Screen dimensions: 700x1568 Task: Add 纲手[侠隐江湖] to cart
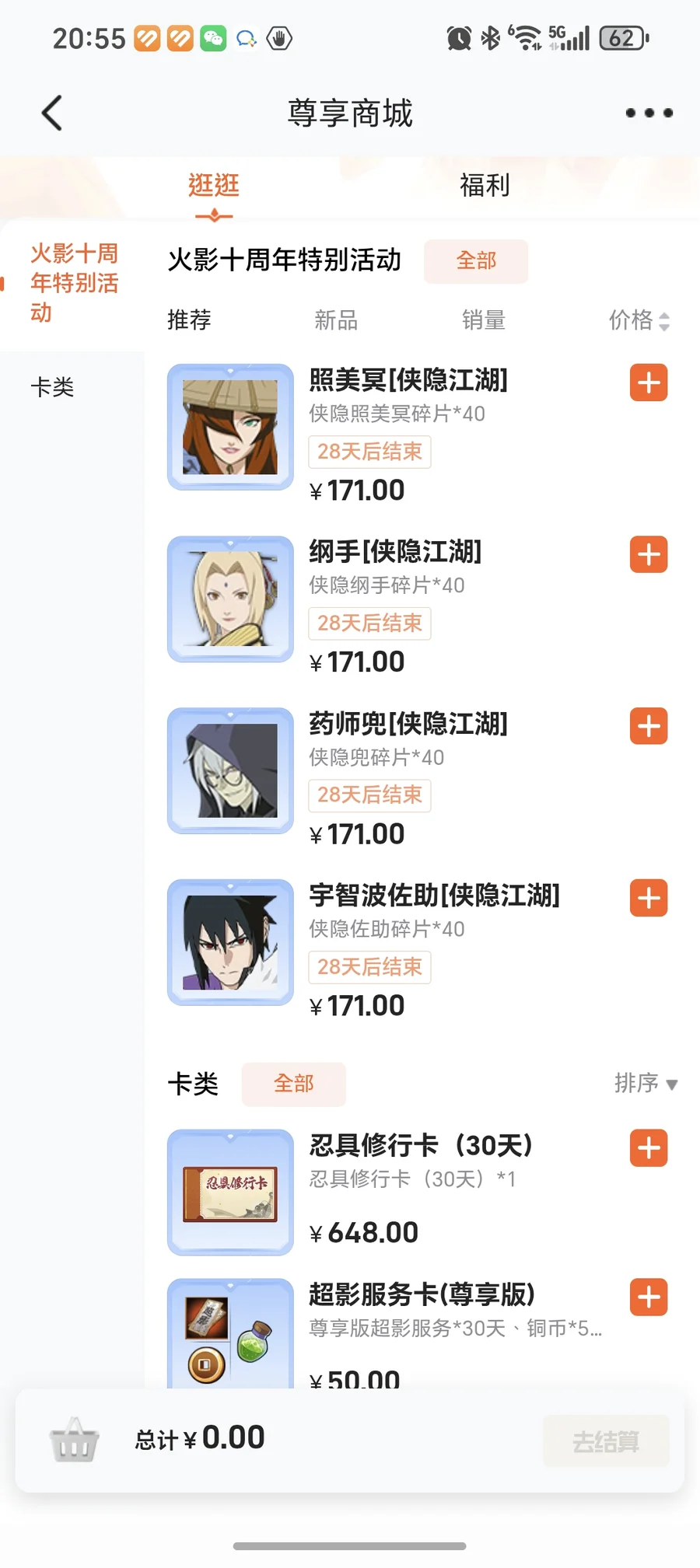648,555
